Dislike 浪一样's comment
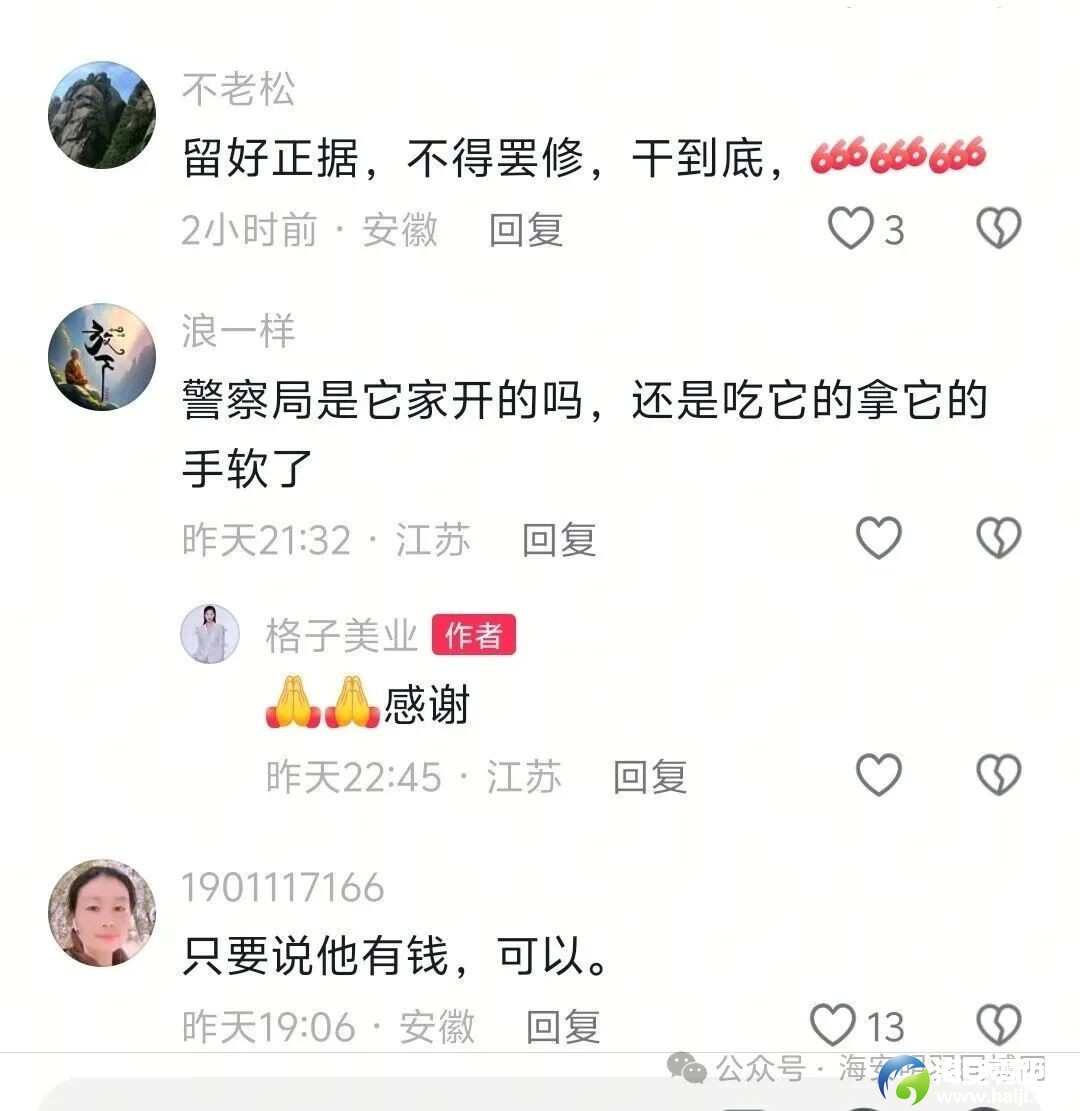1080x1111 pixels. tap(998, 539)
